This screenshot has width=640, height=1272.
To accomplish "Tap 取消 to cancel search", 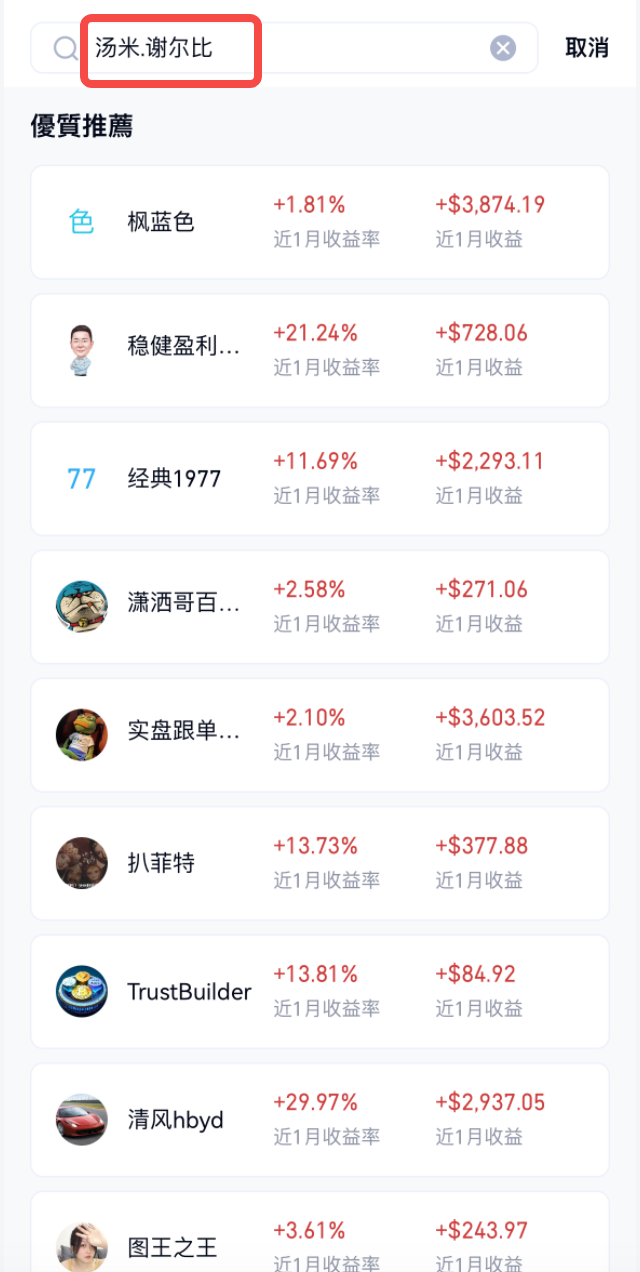I will 587,48.
